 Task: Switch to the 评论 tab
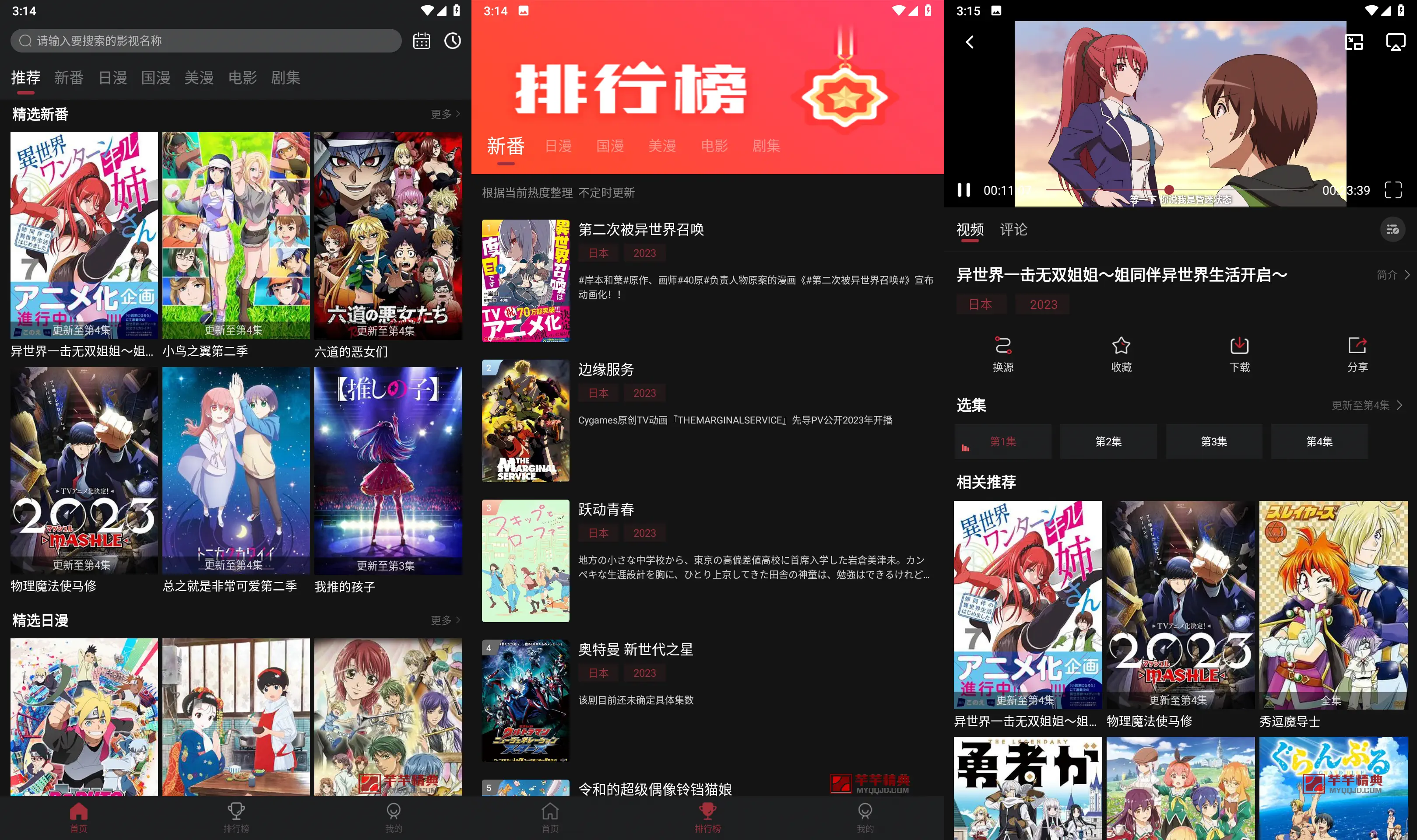tap(1013, 229)
